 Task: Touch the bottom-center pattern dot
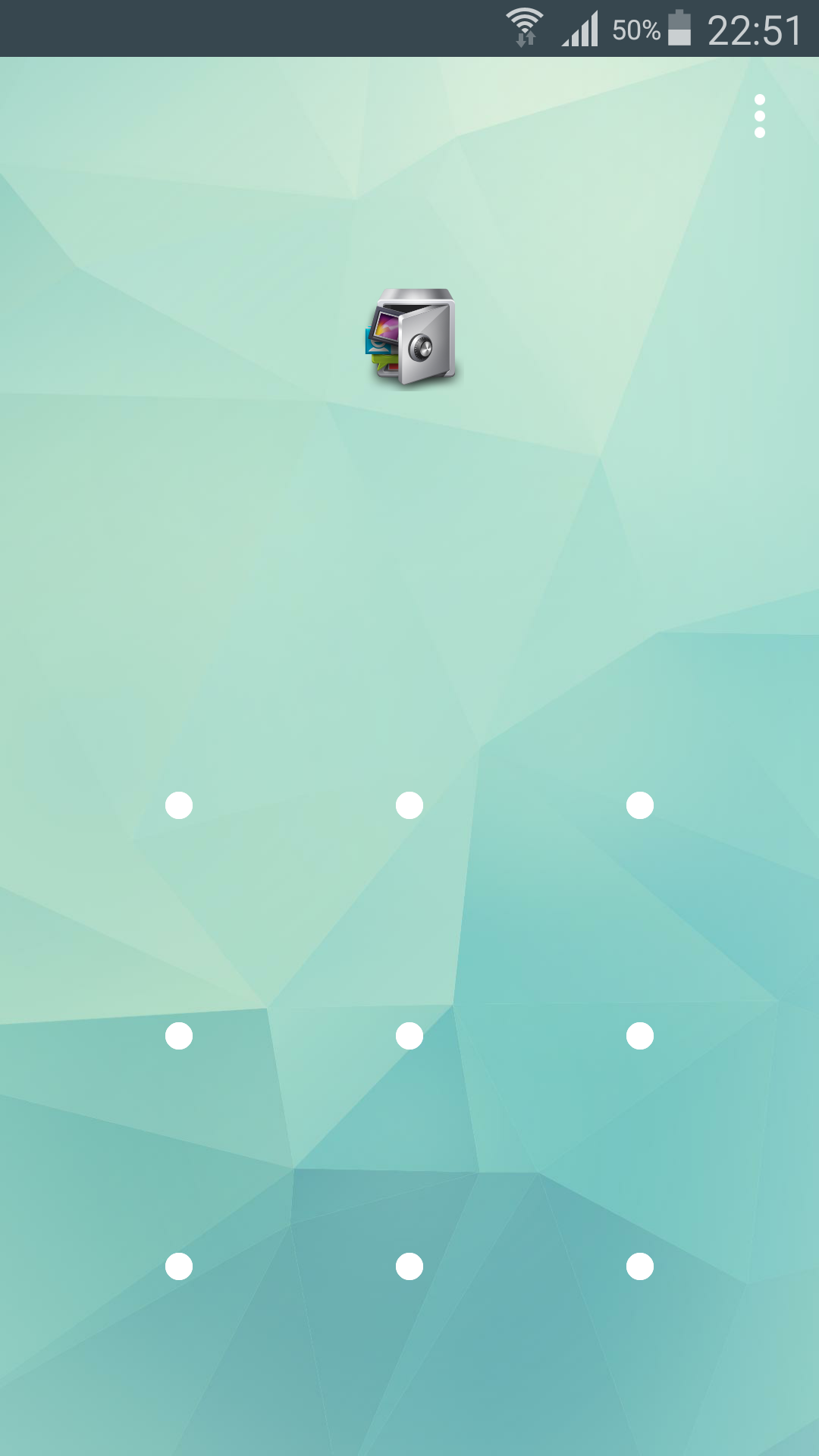tap(409, 1266)
